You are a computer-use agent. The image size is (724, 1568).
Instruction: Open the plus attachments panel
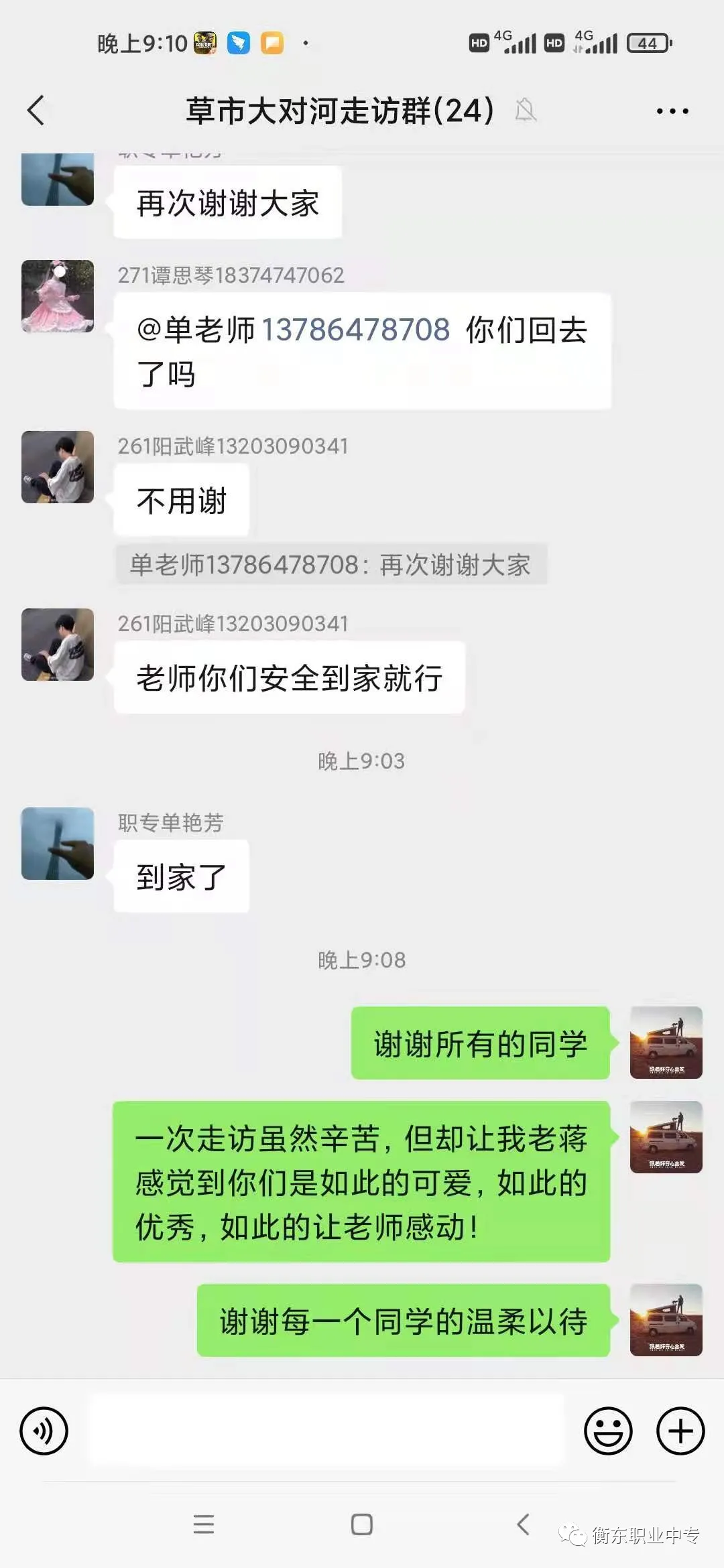(x=680, y=1431)
